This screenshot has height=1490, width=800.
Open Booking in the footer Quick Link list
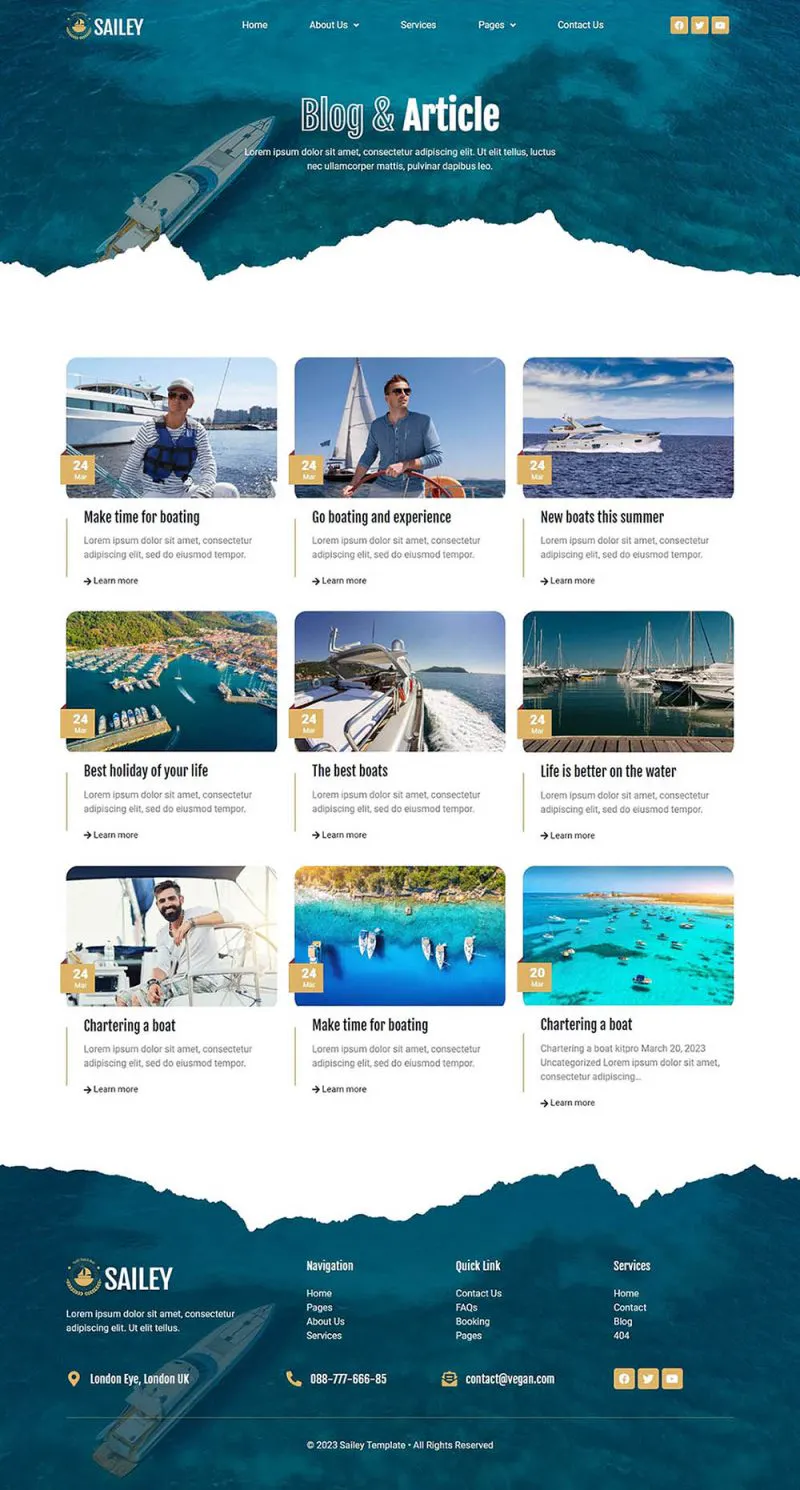pyautogui.click(x=473, y=1321)
